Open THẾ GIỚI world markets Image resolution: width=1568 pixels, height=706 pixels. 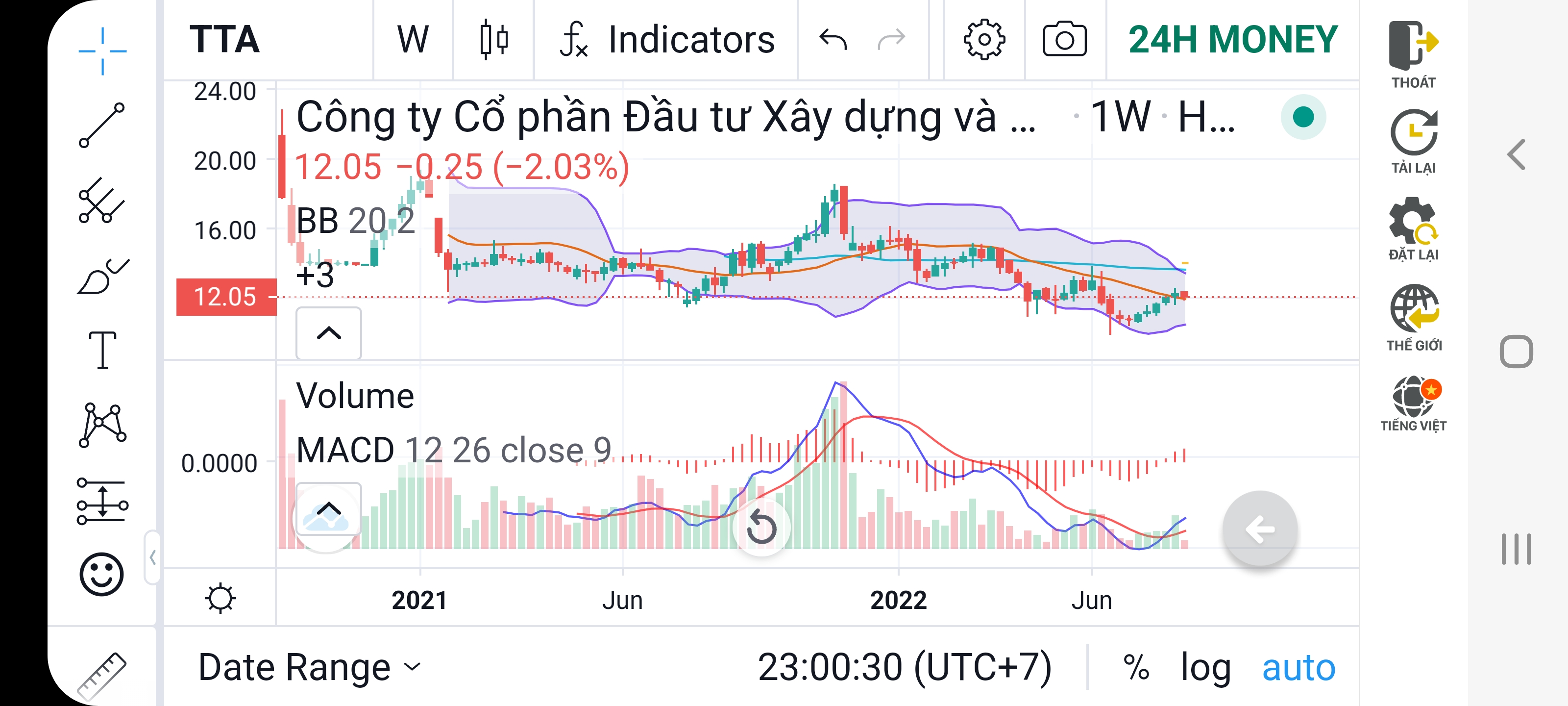click(x=1413, y=317)
